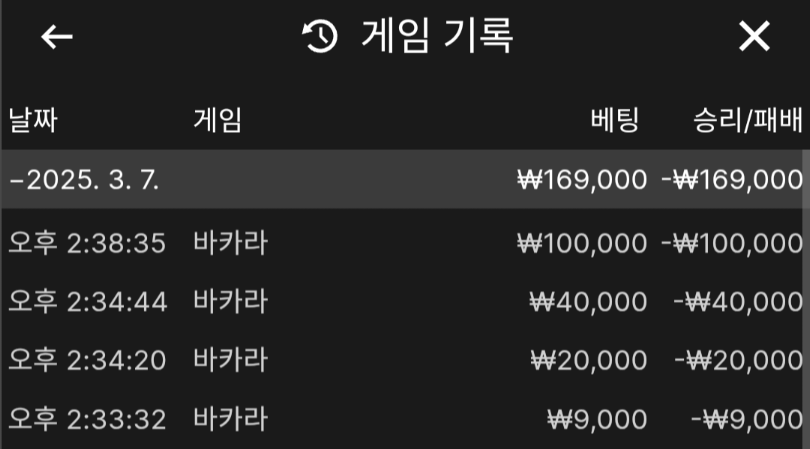Go back with the arrow icon
Viewport: 810px width, 449px height.
point(57,37)
